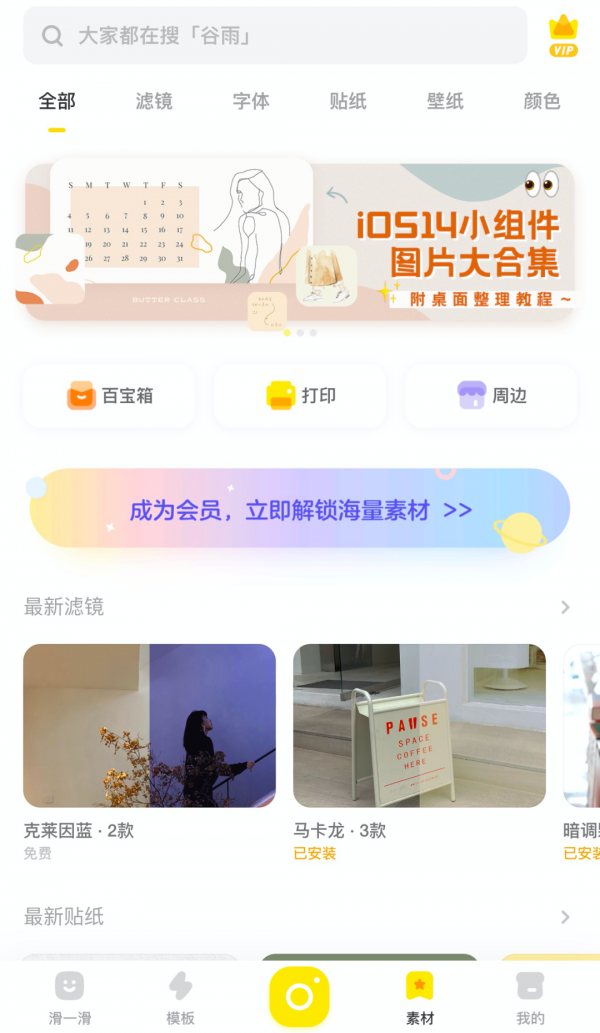This screenshot has height=1033, width=600.
Task: Go to the 壁纸 tab
Action: coord(445,101)
